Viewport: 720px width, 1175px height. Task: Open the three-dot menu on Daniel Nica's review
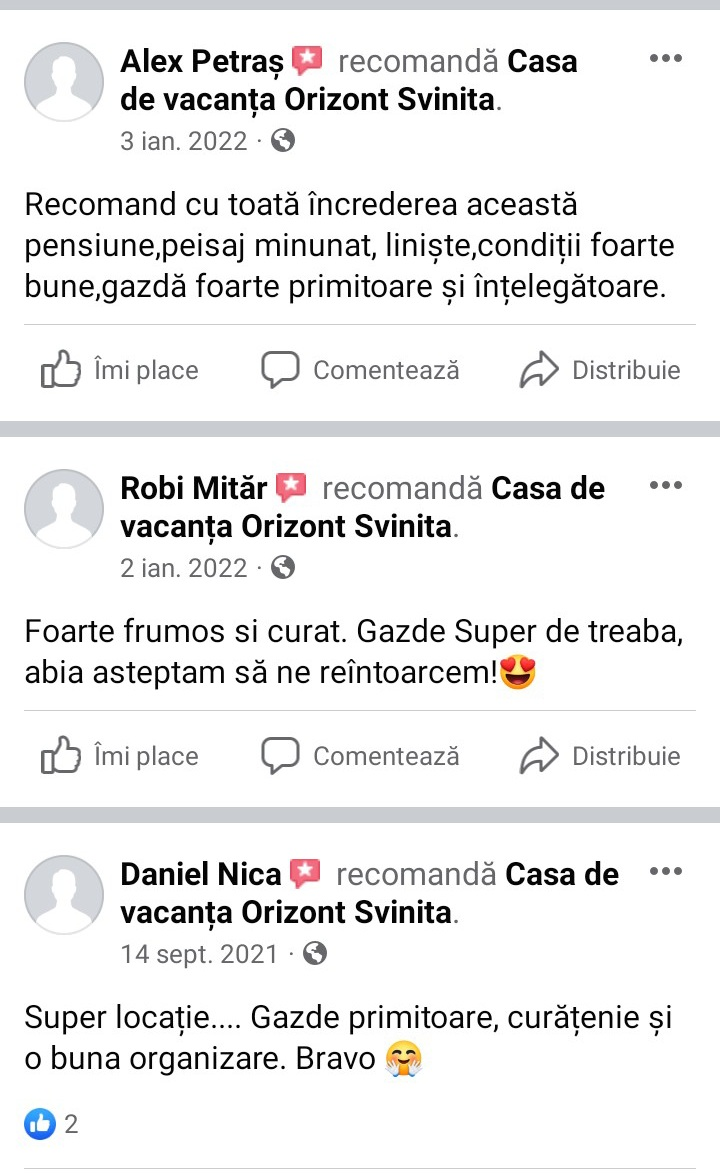point(665,872)
